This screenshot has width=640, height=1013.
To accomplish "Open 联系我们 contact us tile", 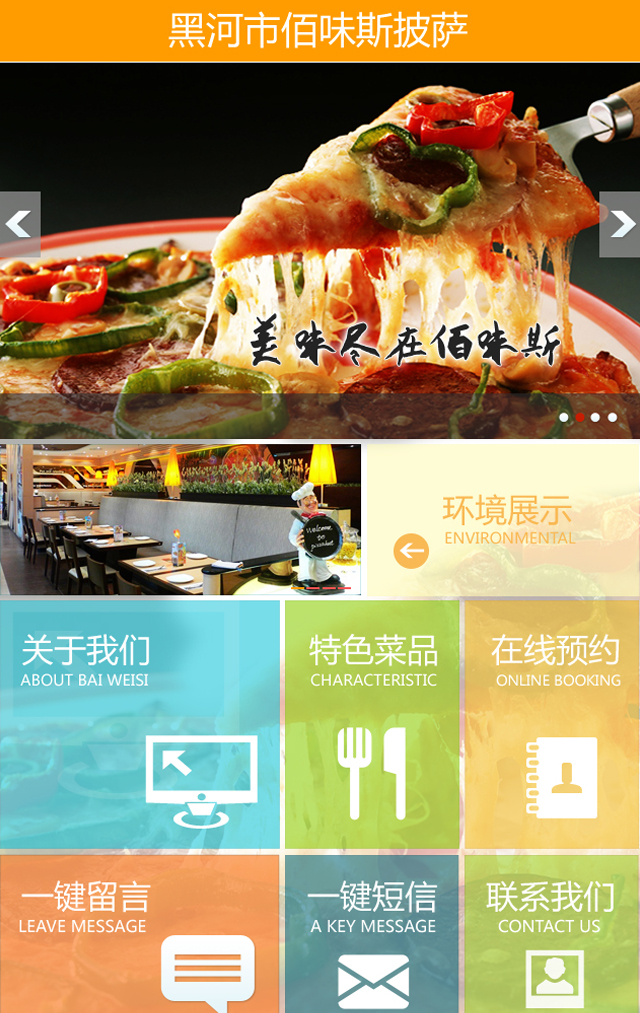I will point(553,933).
